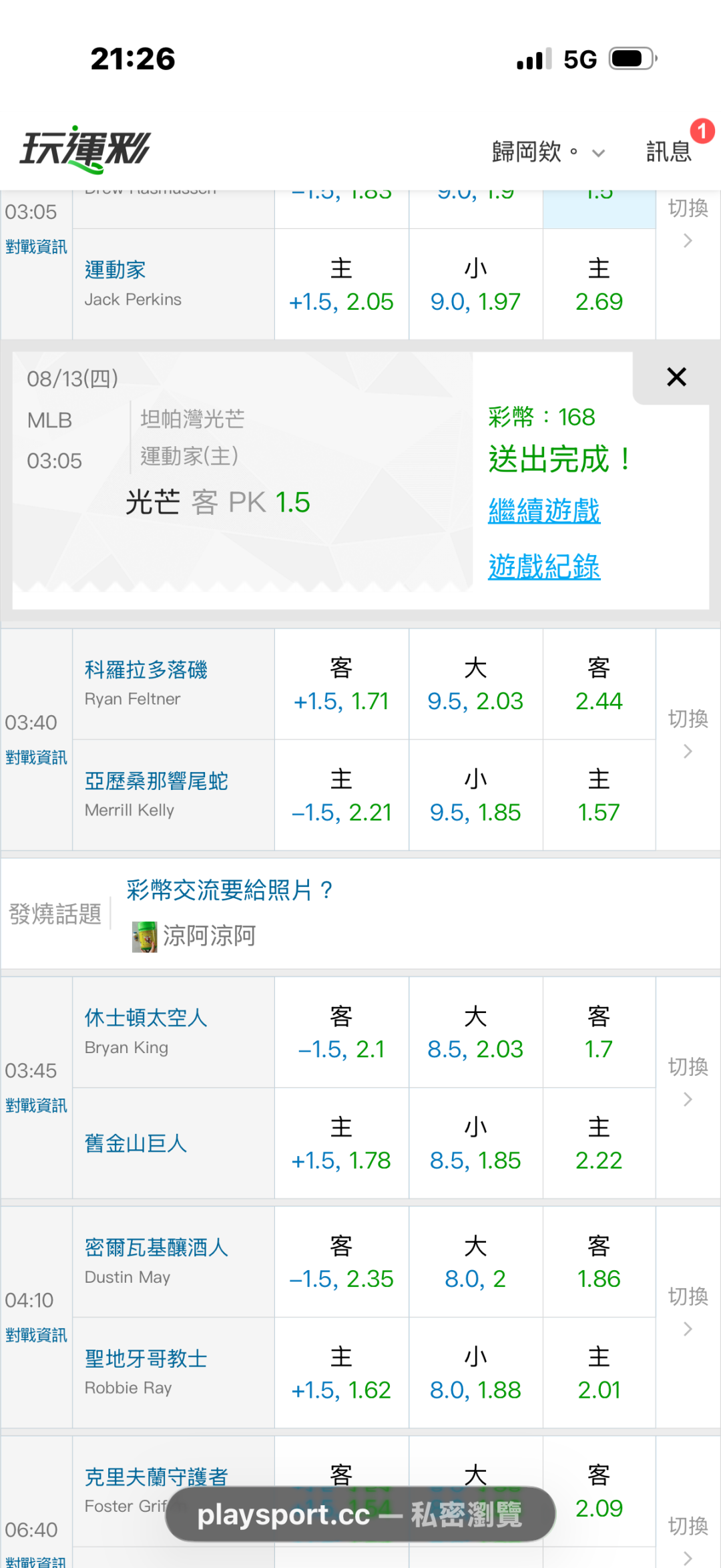Open the 遊戲紀錄 link
The width and height of the screenshot is (721, 1568).
(x=544, y=567)
